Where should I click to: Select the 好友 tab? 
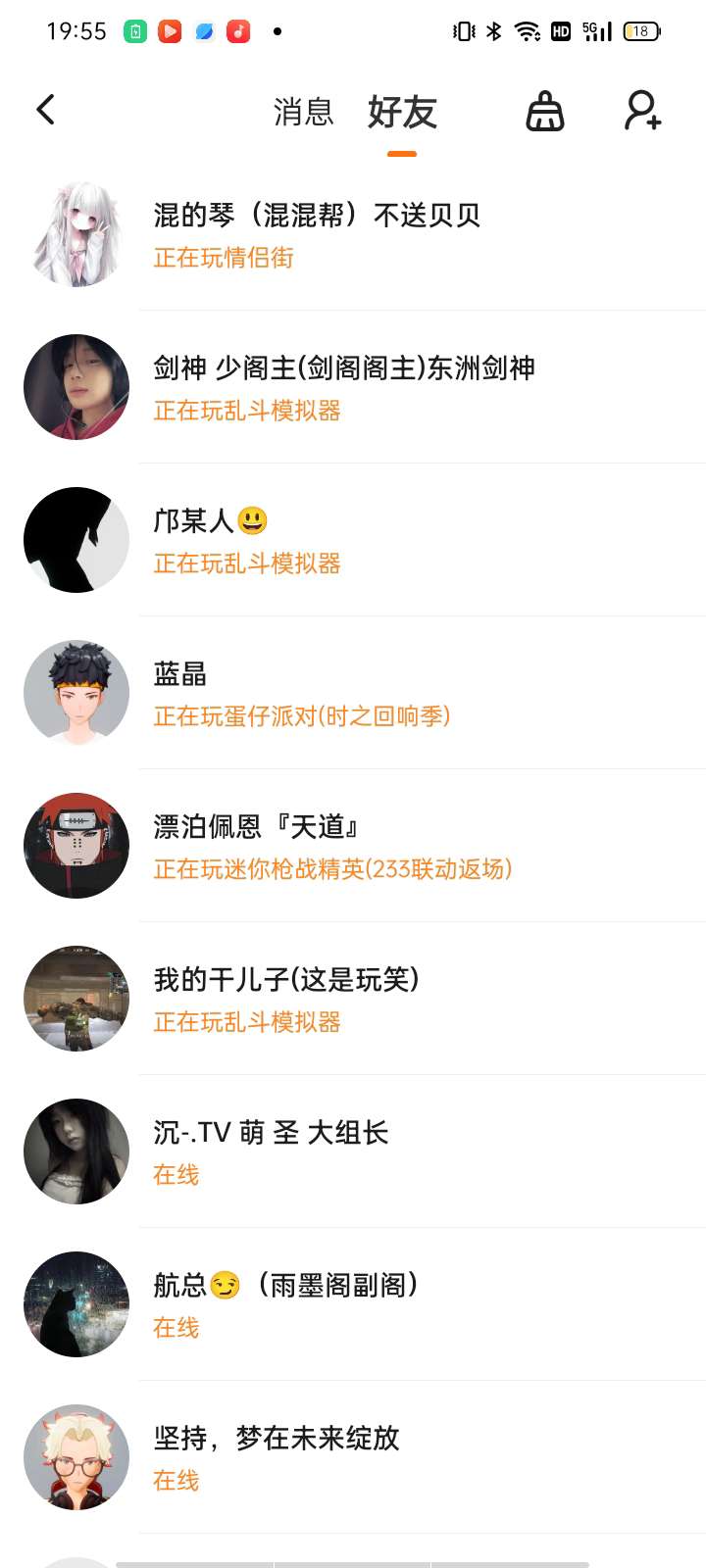402,113
